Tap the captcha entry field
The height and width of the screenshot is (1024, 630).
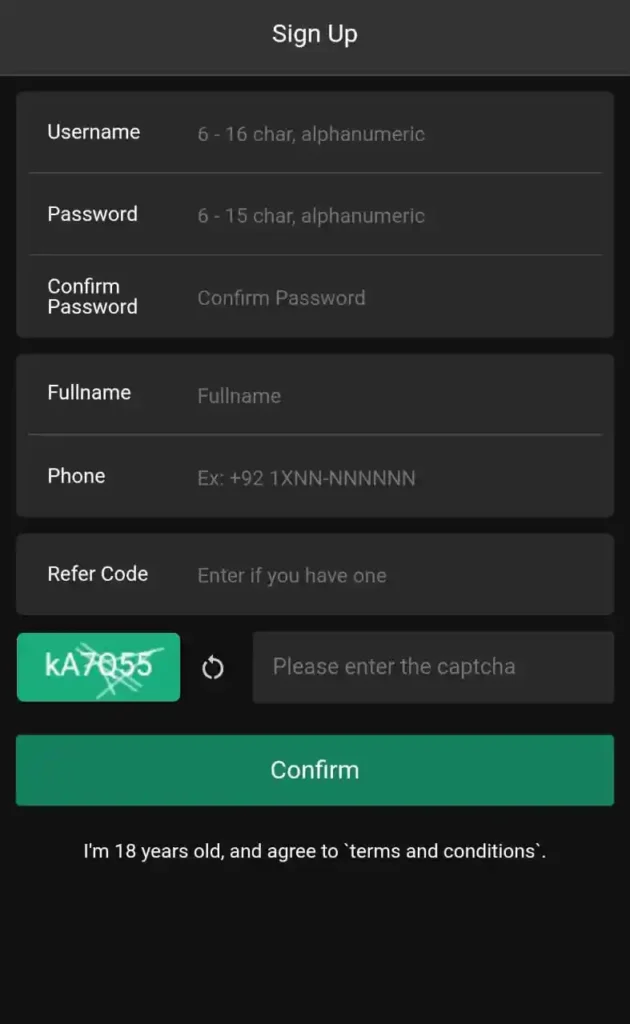pyautogui.click(x=433, y=667)
